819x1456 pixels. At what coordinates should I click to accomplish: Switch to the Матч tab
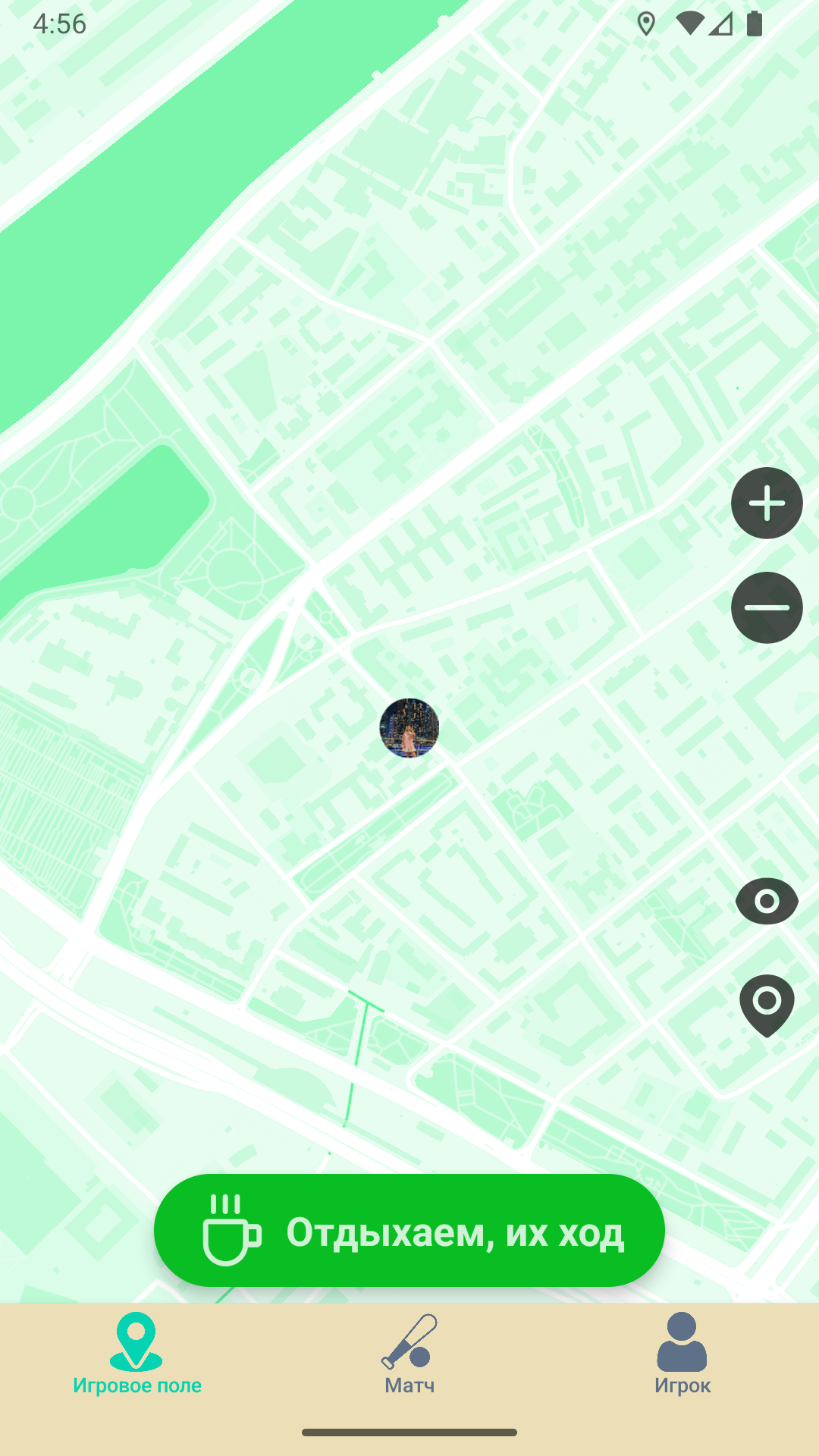coord(409,1355)
